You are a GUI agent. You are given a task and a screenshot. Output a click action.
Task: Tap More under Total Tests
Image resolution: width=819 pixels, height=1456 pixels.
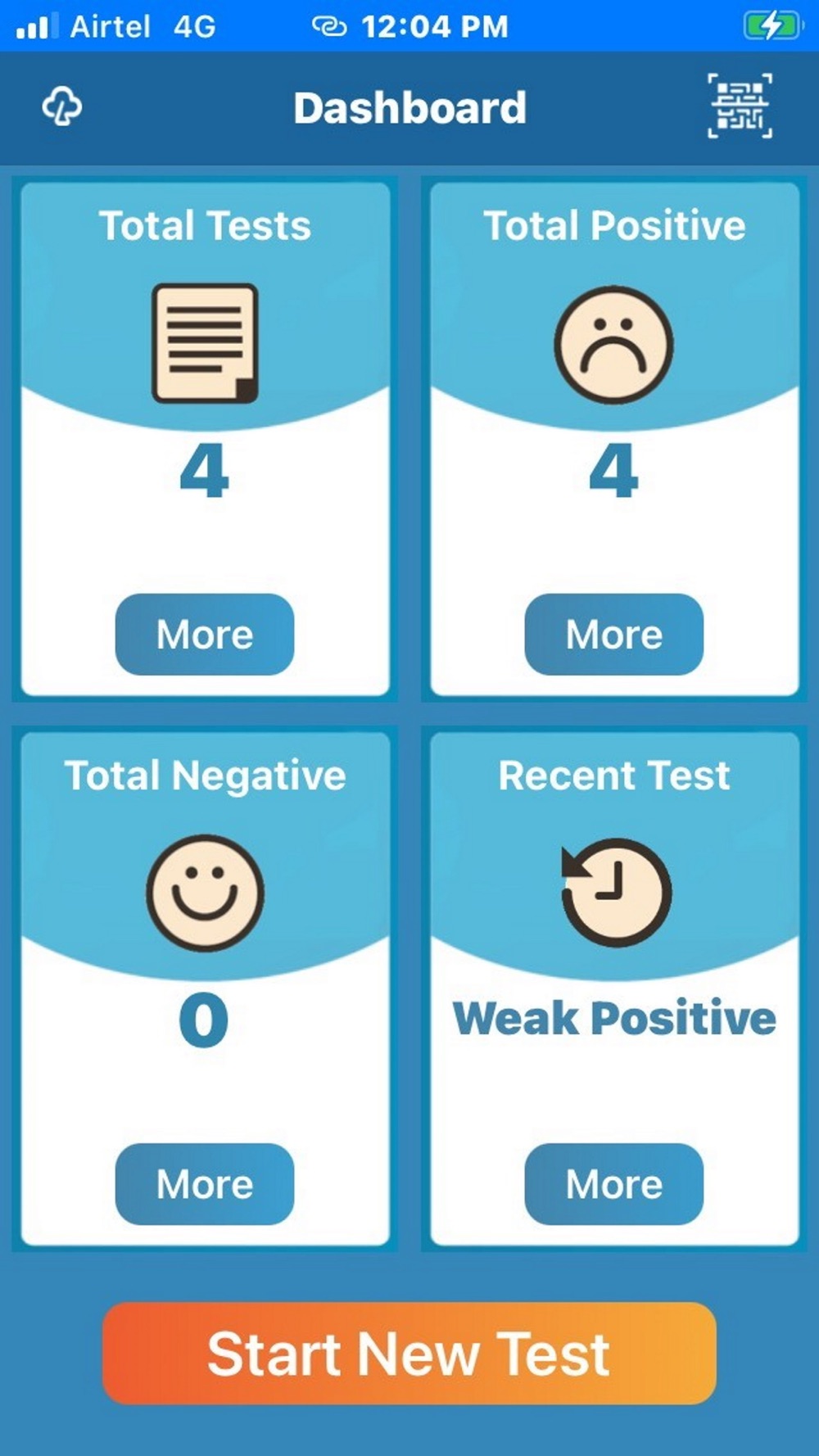(x=205, y=635)
